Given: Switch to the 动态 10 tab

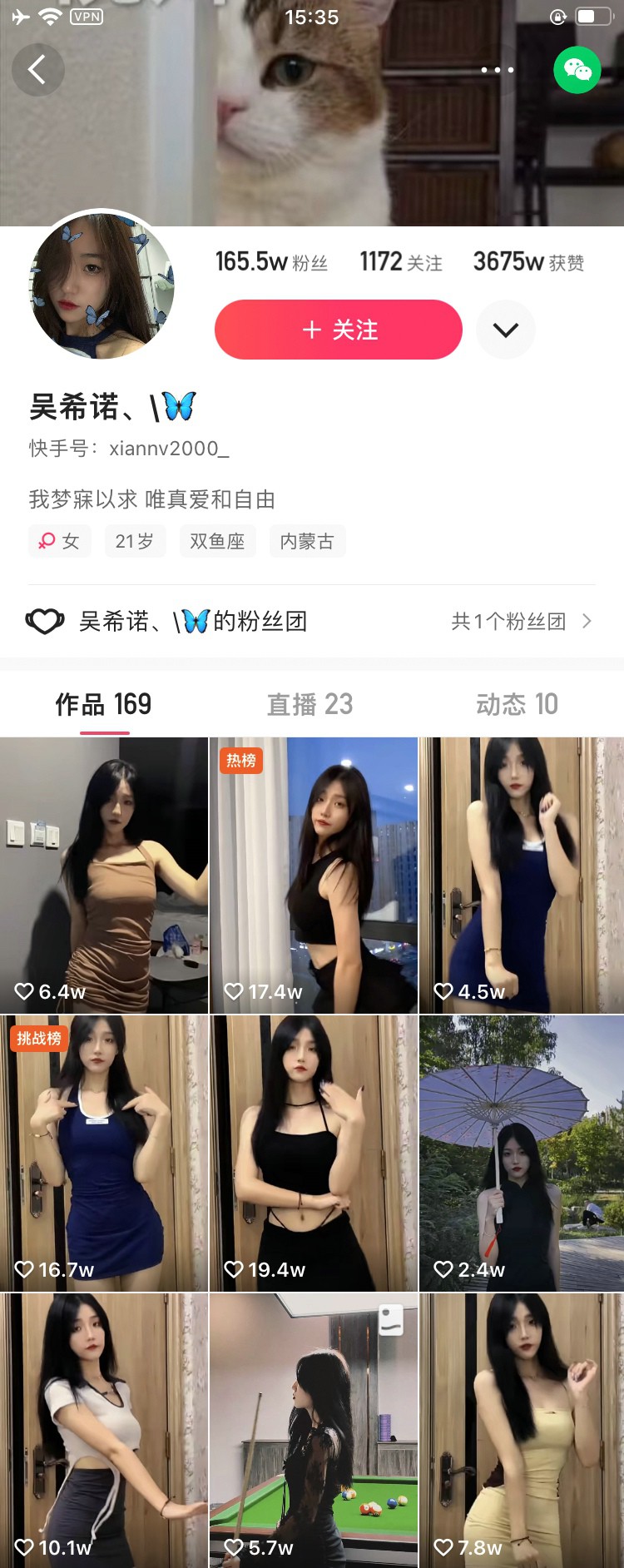Looking at the screenshot, I should [x=517, y=704].
